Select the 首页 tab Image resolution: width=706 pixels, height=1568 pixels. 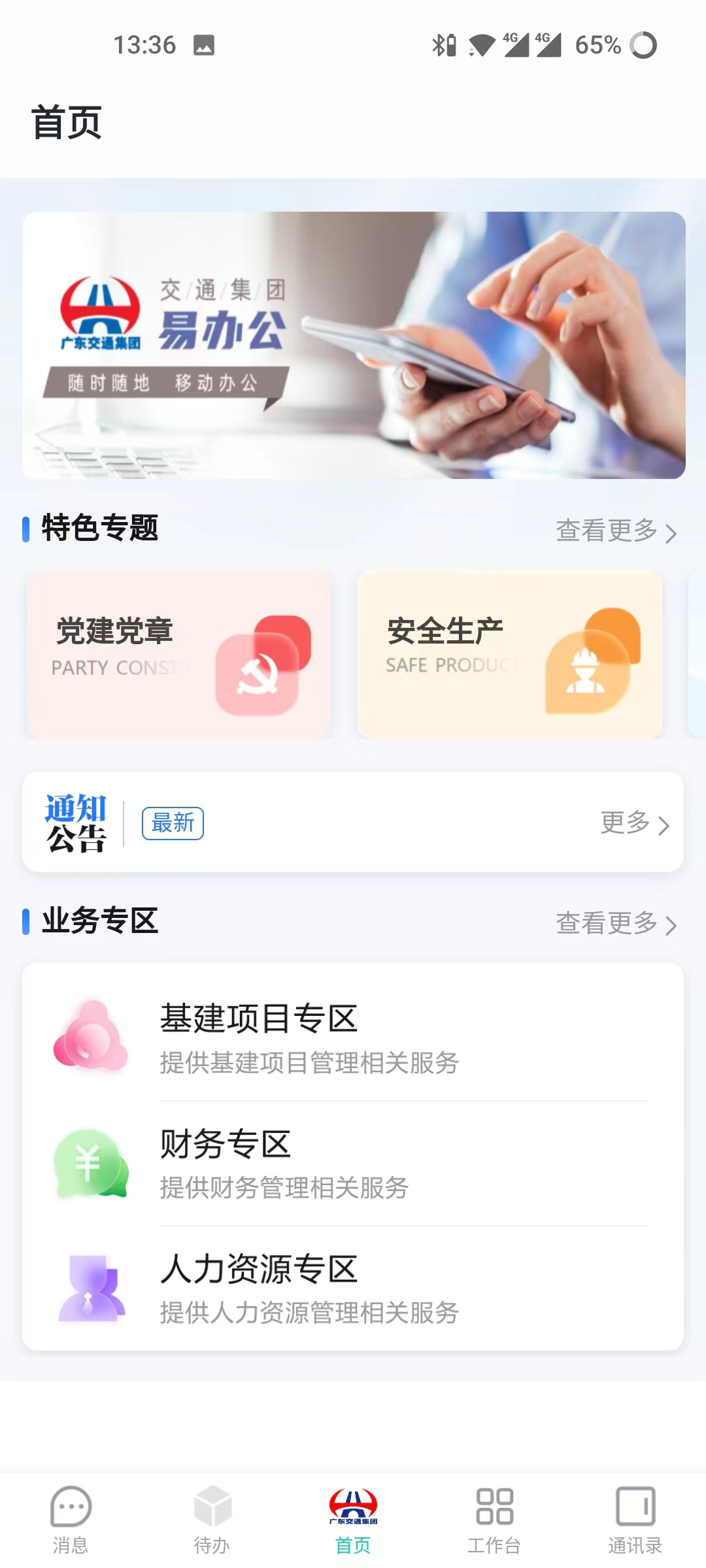[x=353, y=1519]
